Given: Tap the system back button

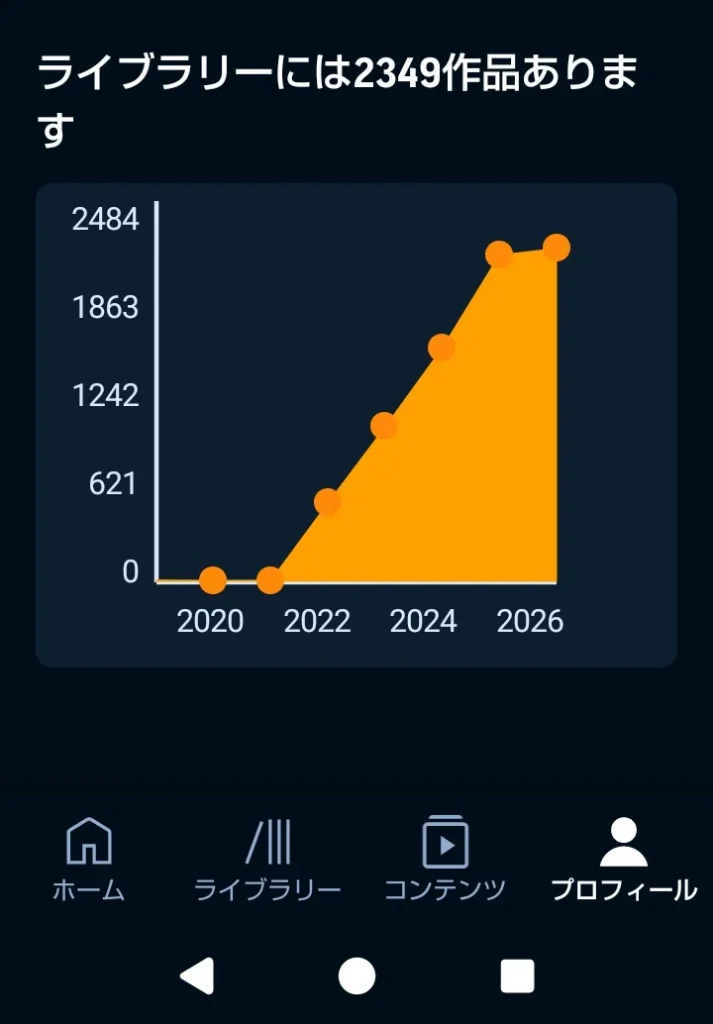Looking at the screenshot, I should (x=197, y=975).
